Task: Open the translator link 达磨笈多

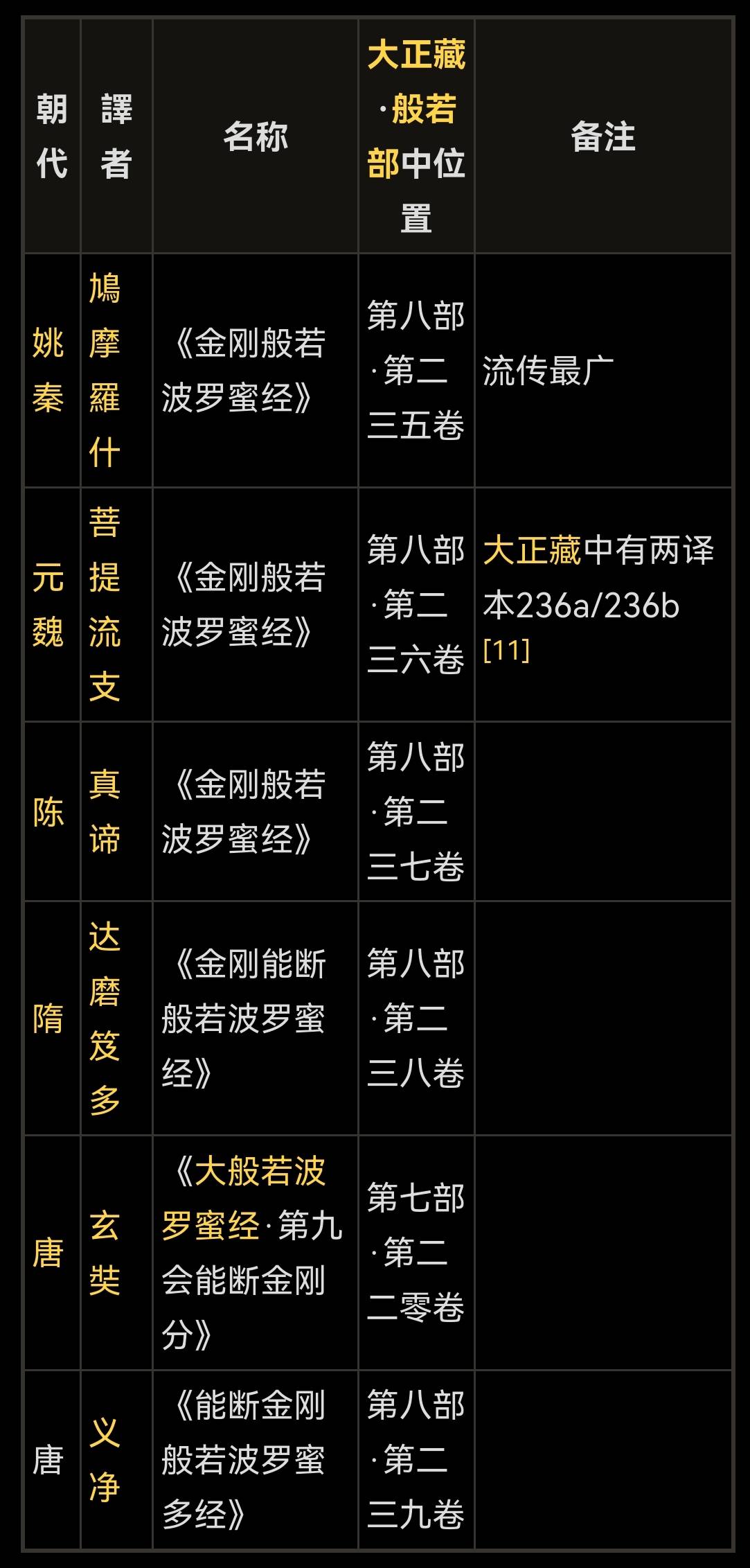Action: tap(105, 1019)
